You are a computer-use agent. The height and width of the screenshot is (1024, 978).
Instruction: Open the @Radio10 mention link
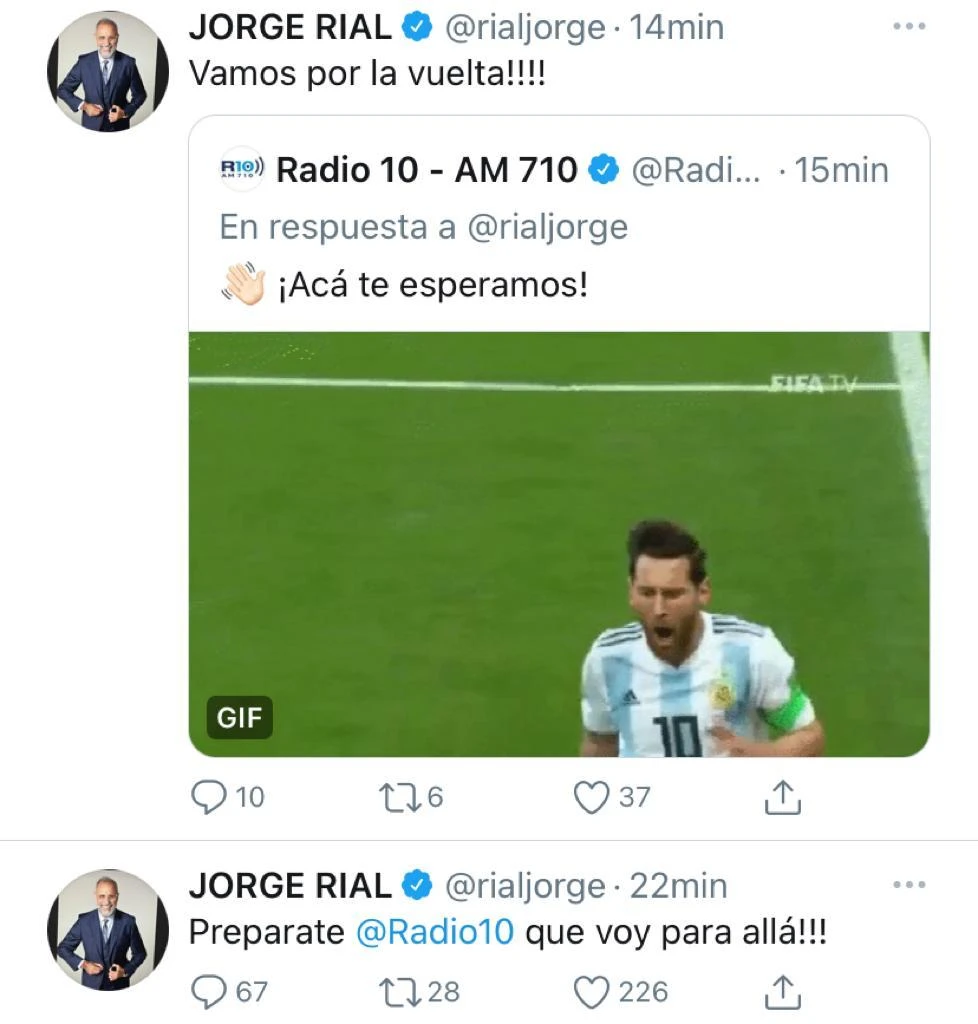(435, 932)
